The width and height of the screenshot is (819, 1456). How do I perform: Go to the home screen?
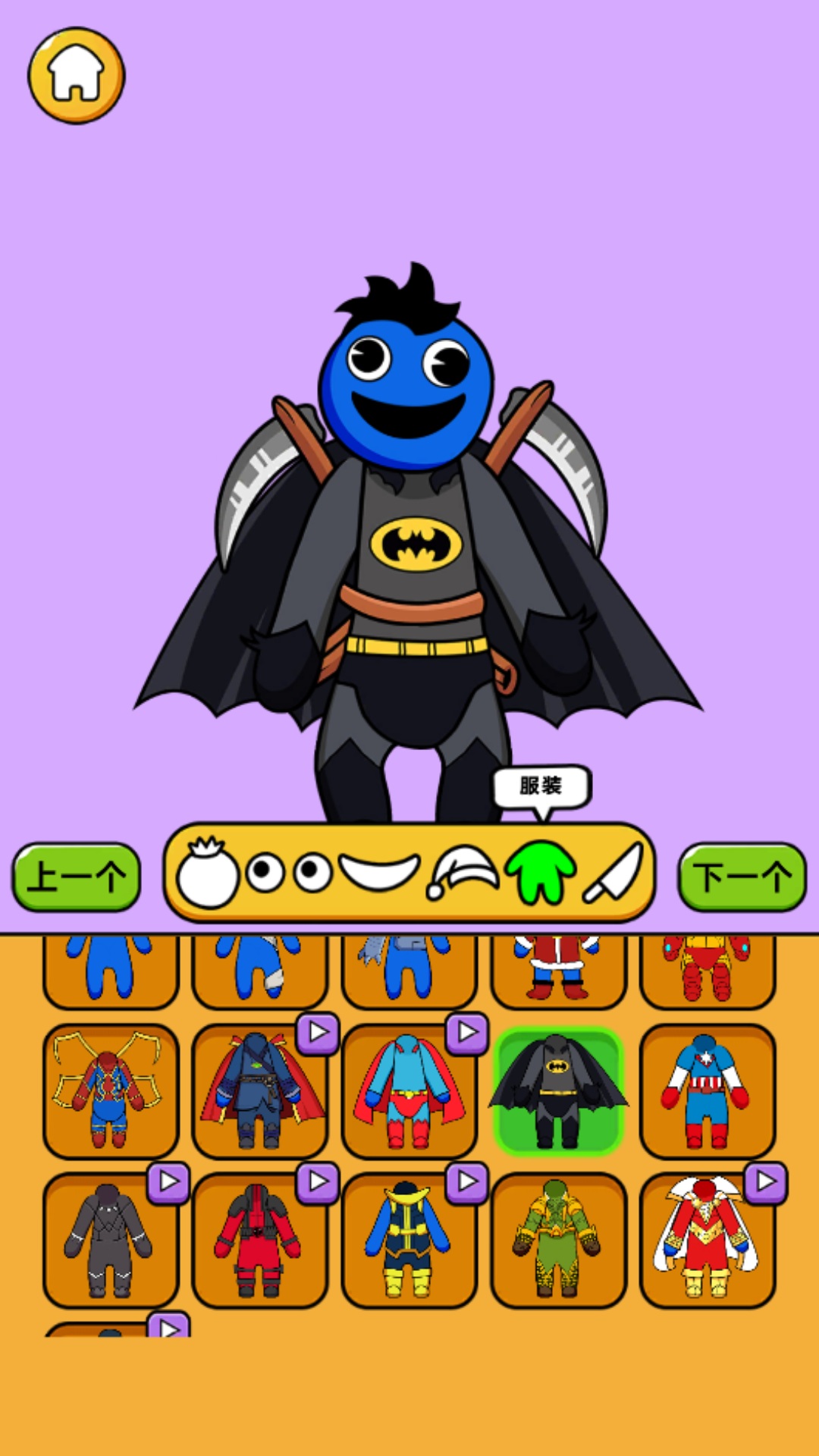coord(76,76)
